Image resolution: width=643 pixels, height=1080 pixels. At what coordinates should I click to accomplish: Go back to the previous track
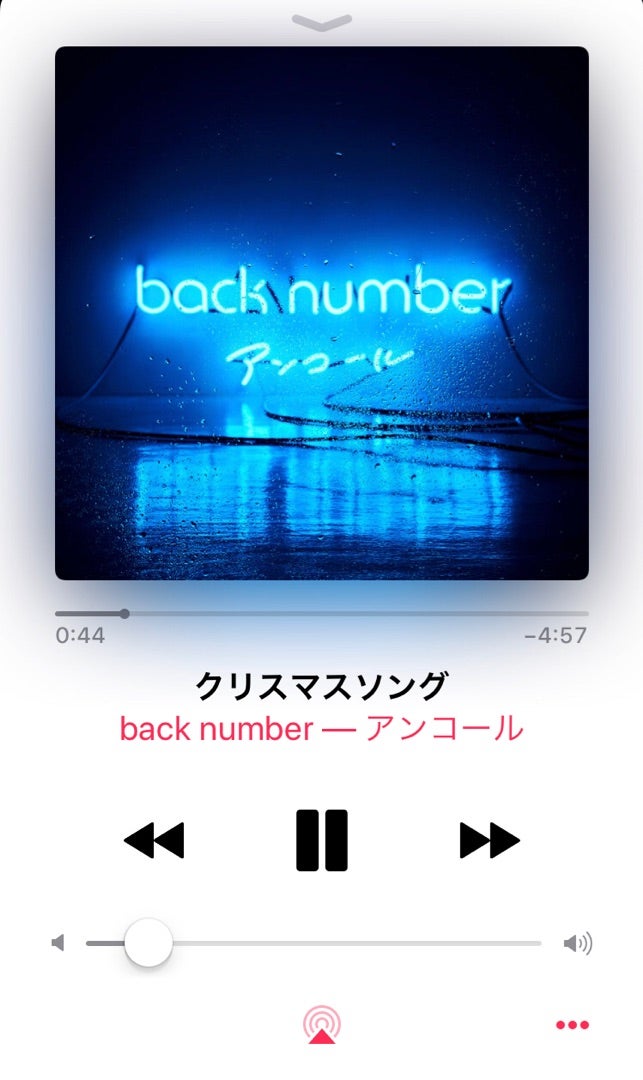pyautogui.click(x=154, y=840)
